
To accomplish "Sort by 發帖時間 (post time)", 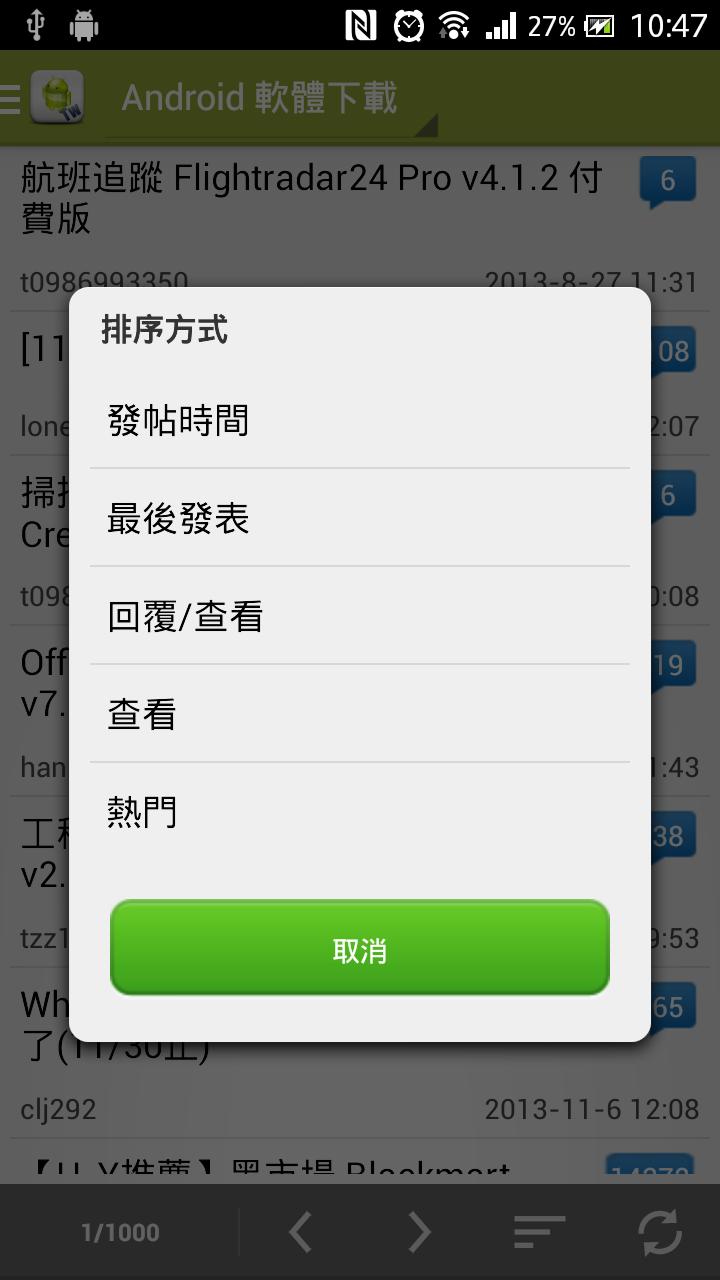I will 359,421.
